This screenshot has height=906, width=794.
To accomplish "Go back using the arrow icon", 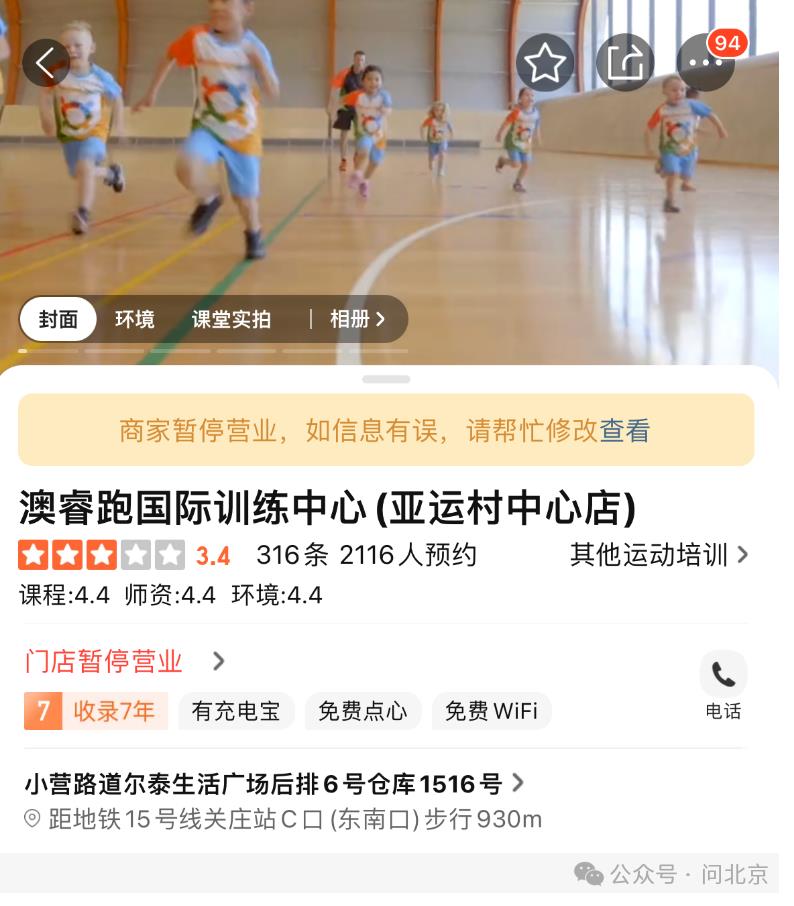I will [45, 62].
